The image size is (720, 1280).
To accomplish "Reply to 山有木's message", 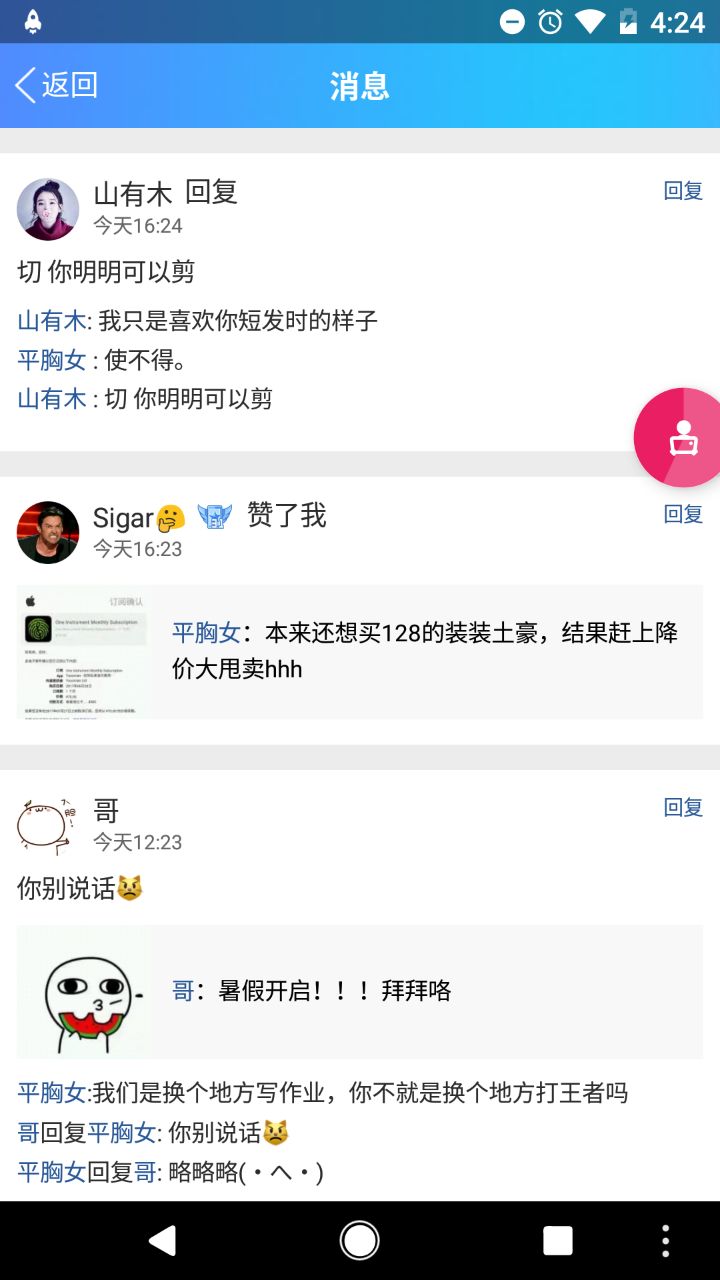I will (683, 191).
